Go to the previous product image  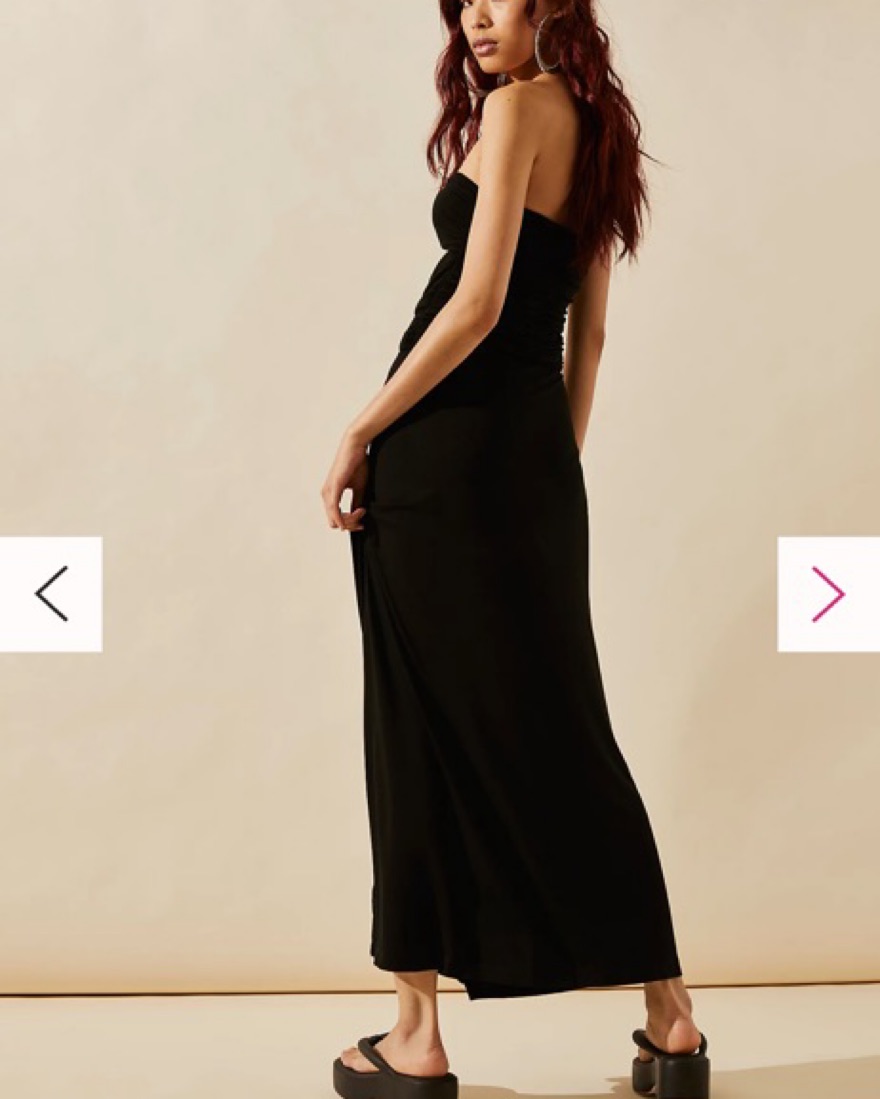click(x=51, y=594)
